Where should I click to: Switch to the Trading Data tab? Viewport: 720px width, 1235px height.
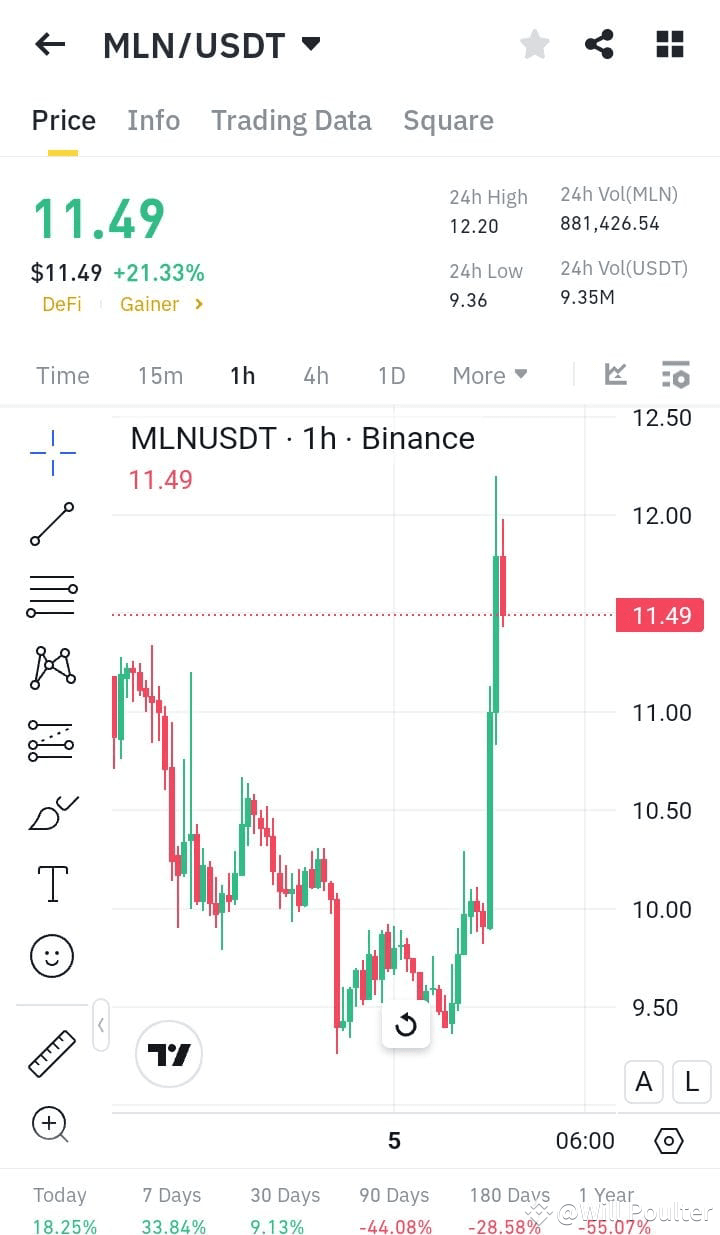pos(291,120)
